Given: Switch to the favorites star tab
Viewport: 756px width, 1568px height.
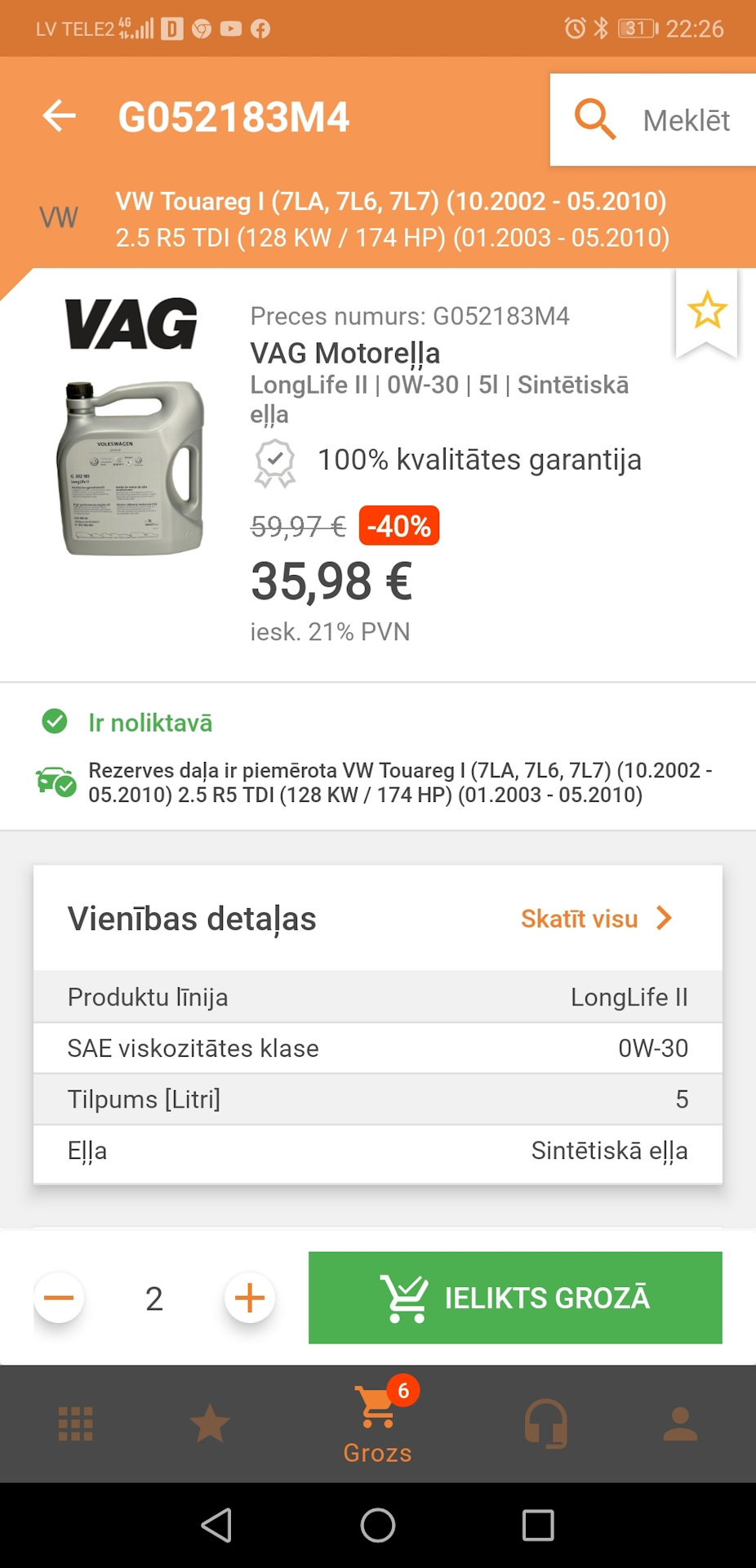Looking at the screenshot, I should 210,1423.
